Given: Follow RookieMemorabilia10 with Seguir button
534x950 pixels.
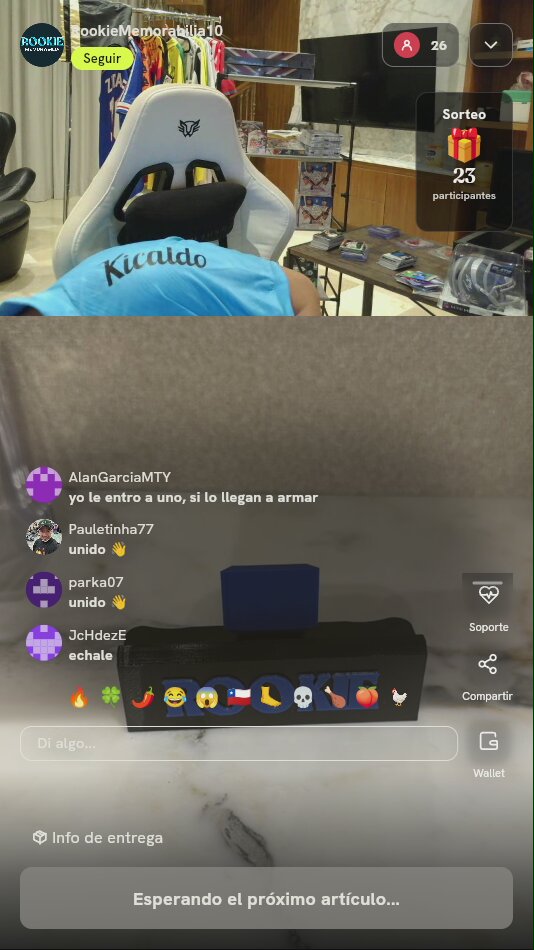Looking at the screenshot, I should (102, 59).
